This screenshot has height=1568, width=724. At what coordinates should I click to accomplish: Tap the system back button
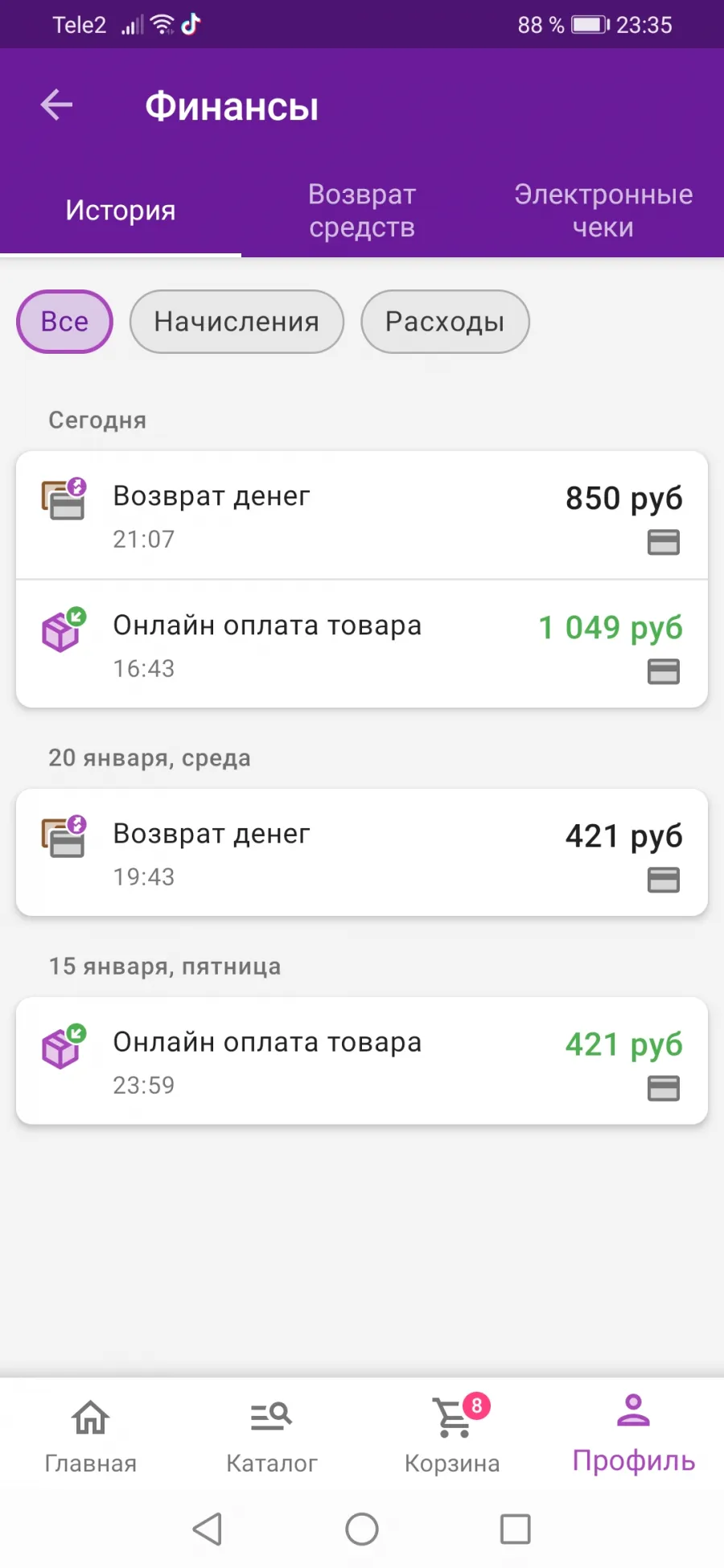(x=208, y=1529)
